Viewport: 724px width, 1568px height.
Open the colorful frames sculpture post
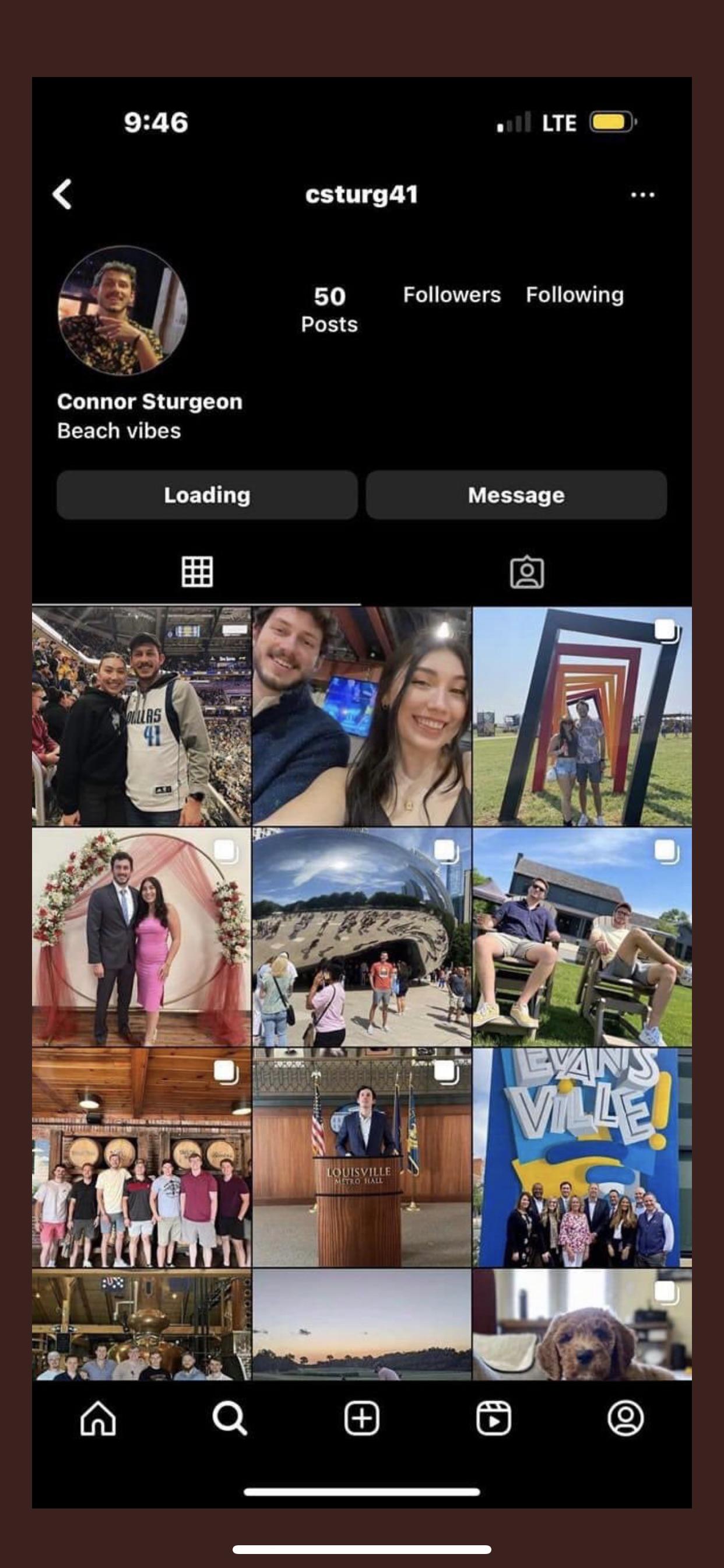(x=582, y=716)
